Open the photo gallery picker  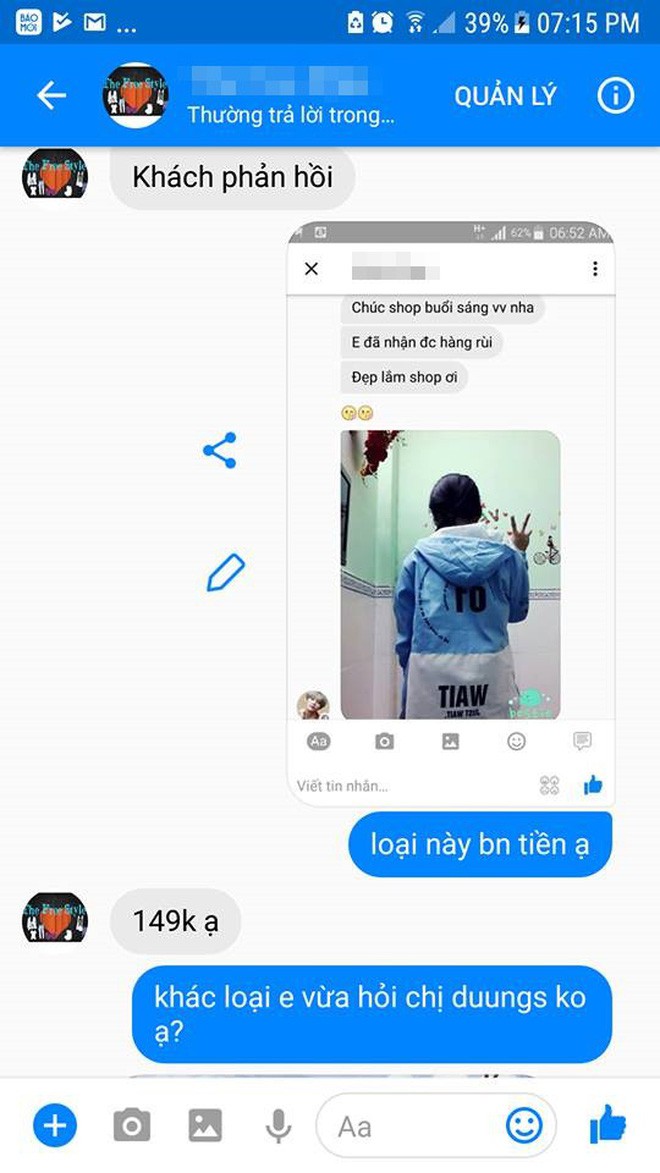205,1125
